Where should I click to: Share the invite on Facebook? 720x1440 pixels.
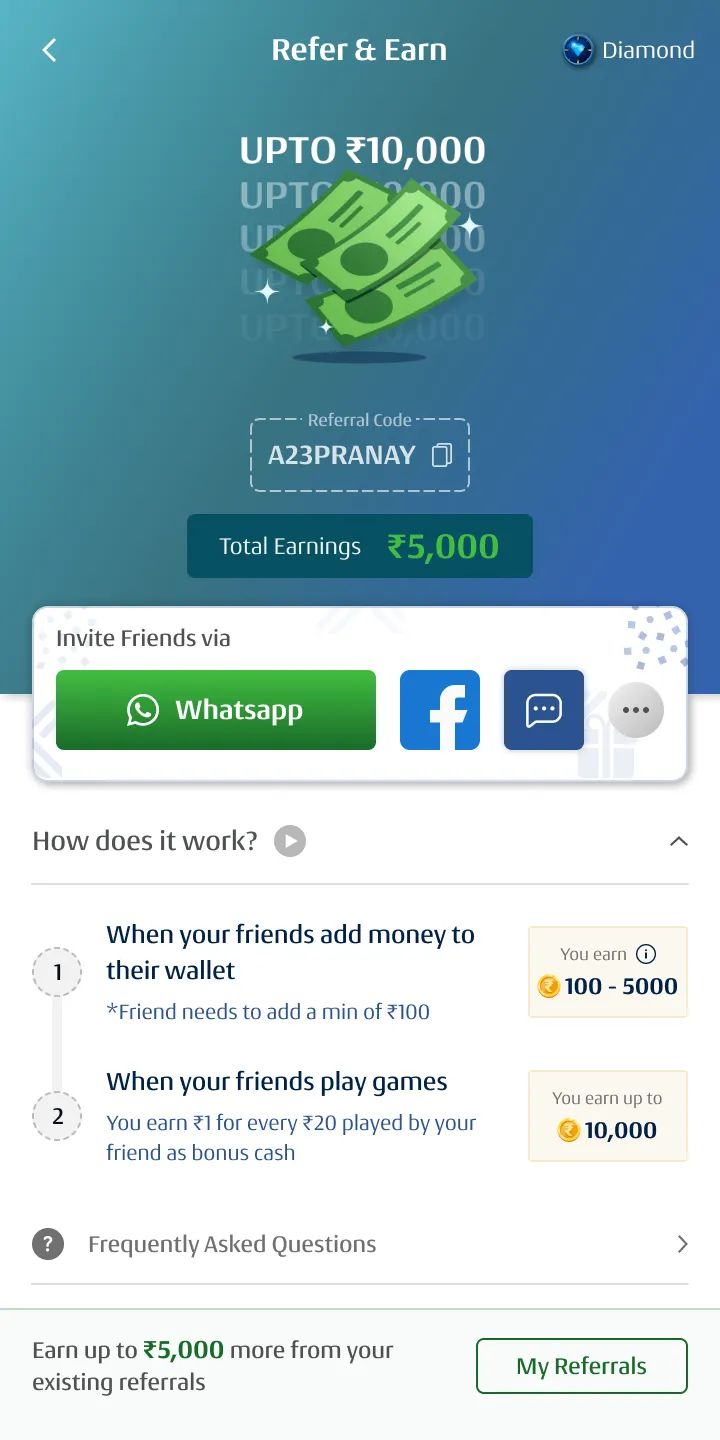pyautogui.click(x=440, y=710)
